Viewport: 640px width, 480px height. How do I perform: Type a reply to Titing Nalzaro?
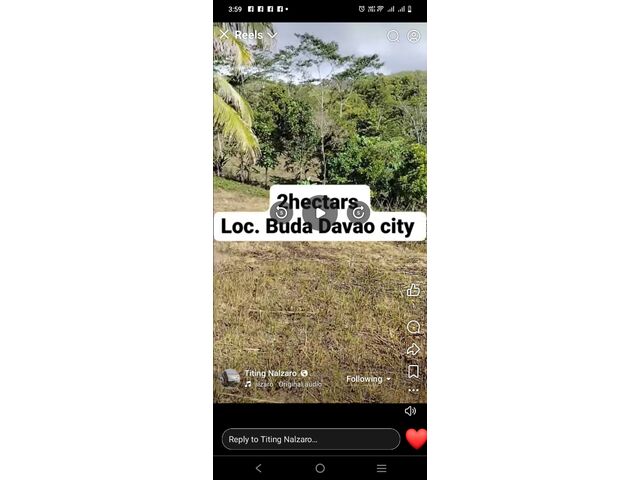pyautogui.click(x=310, y=439)
